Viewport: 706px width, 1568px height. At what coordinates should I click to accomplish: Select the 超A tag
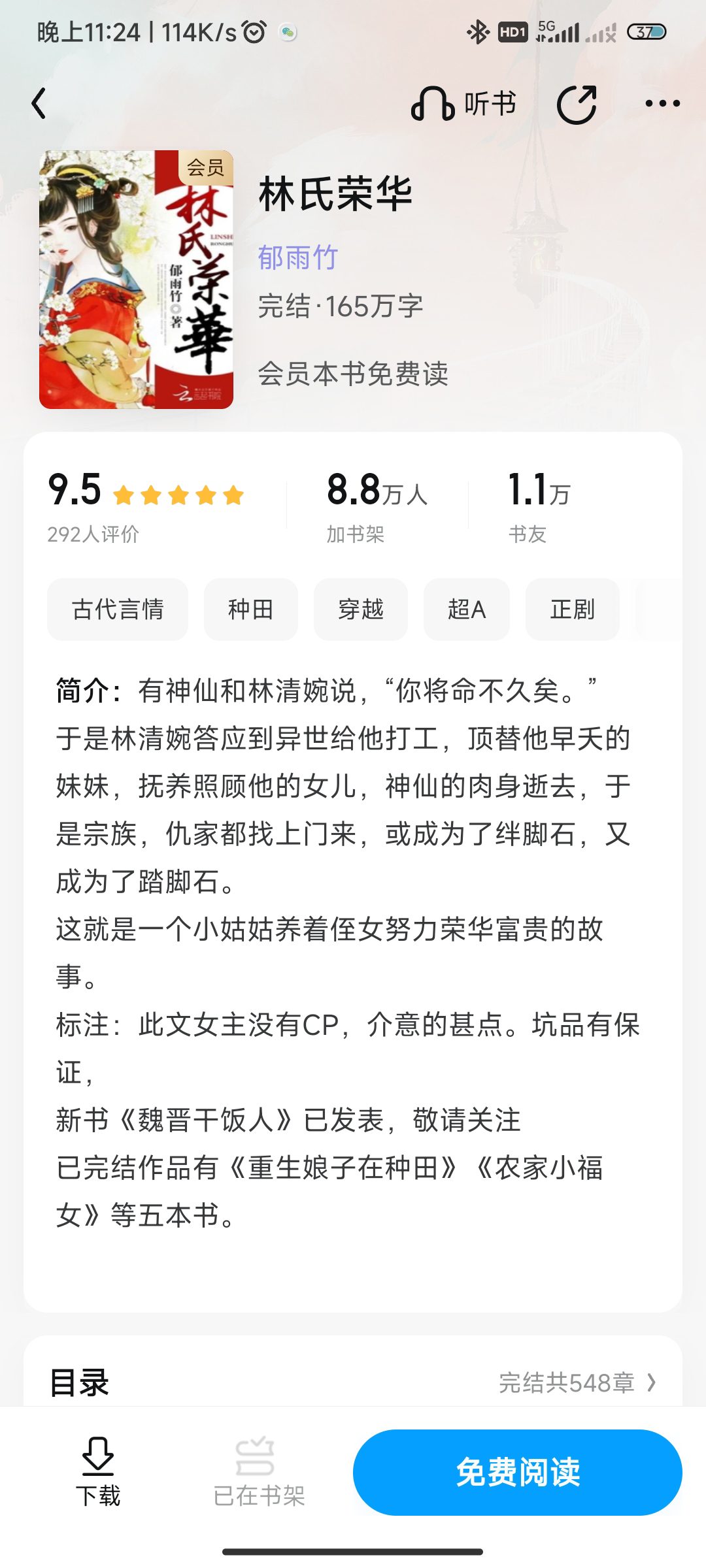point(467,609)
